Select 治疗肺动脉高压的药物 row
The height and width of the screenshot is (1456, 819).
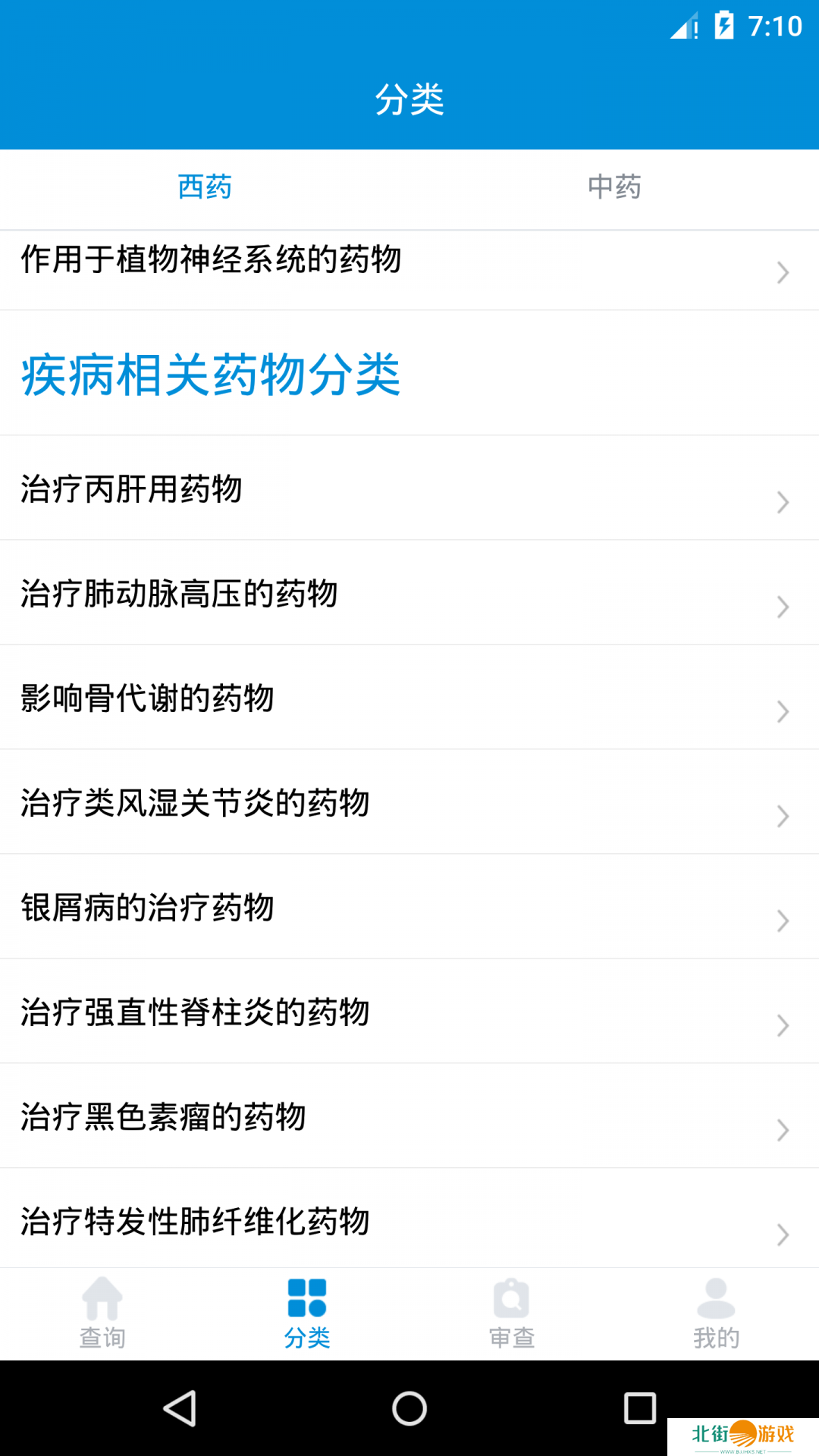(x=409, y=593)
